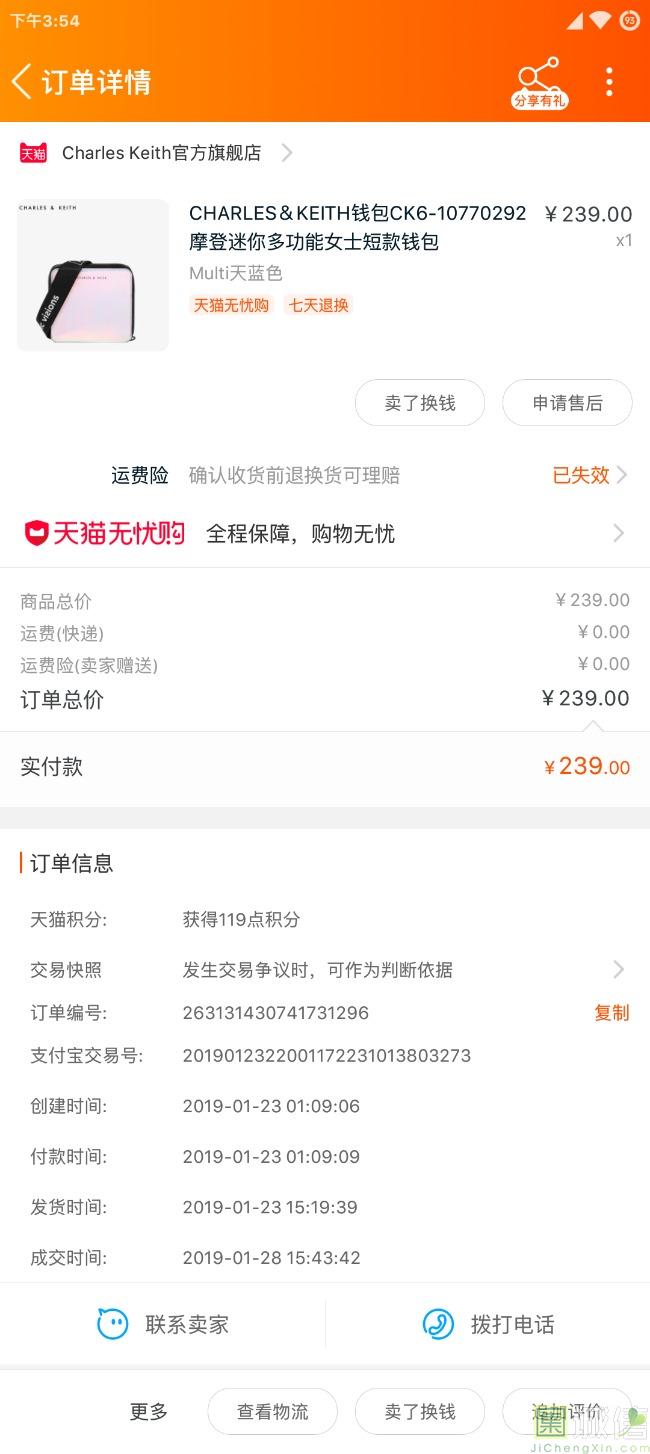The image size is (650, 1454).
Task: Call the seller with 拨打电话
Action: click(x=488, y=1324)
